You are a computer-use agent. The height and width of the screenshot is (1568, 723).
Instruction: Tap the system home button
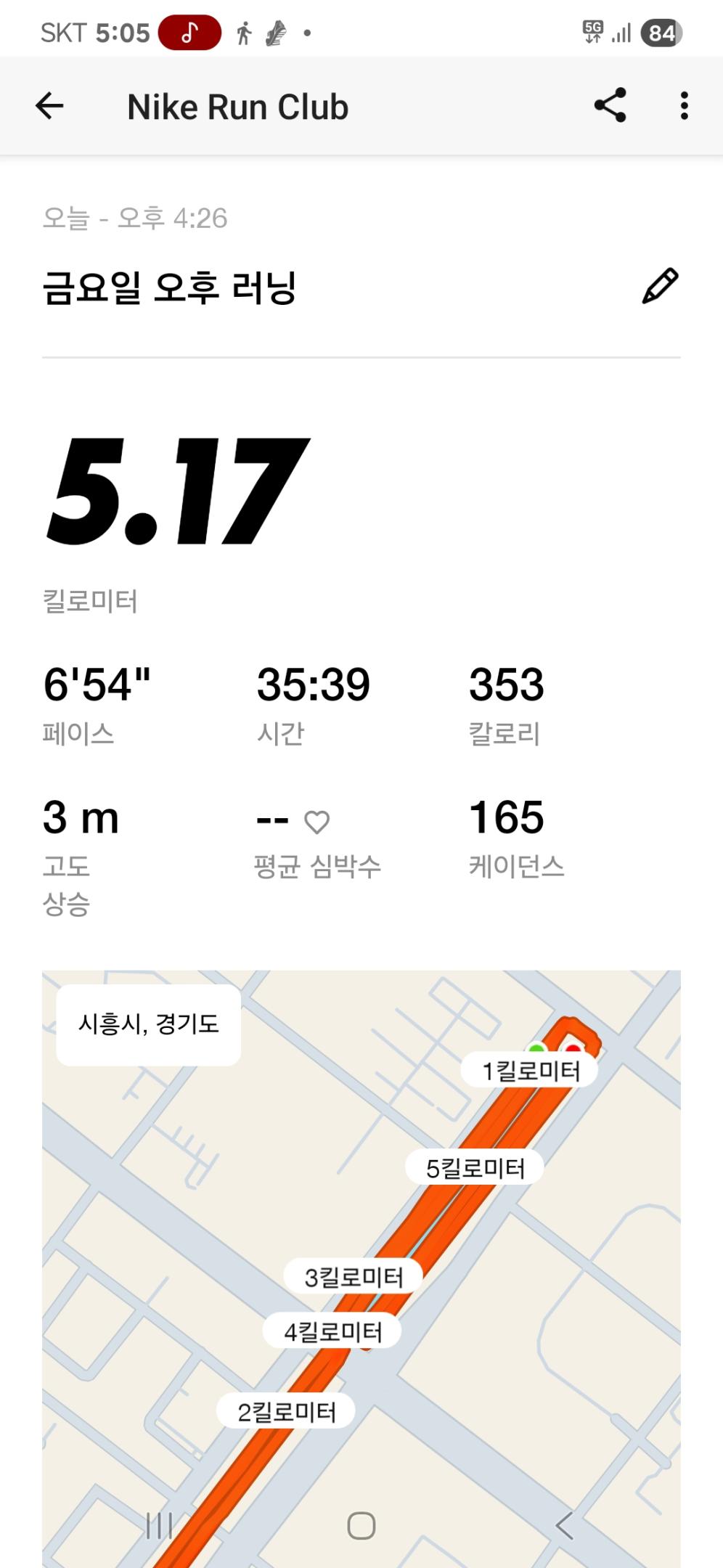pyautogui.click(x=361, y=1525)
